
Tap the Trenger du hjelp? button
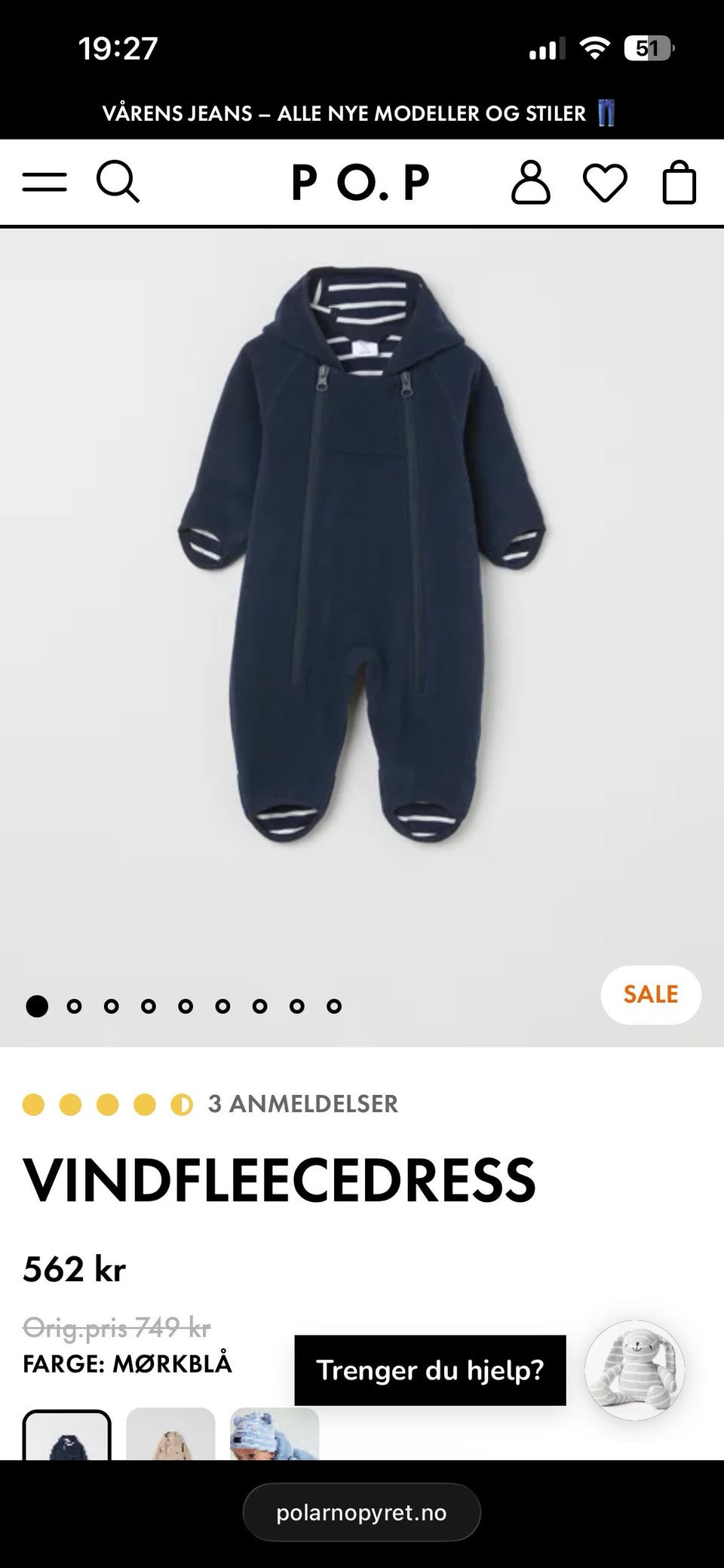click(430, 1370)
